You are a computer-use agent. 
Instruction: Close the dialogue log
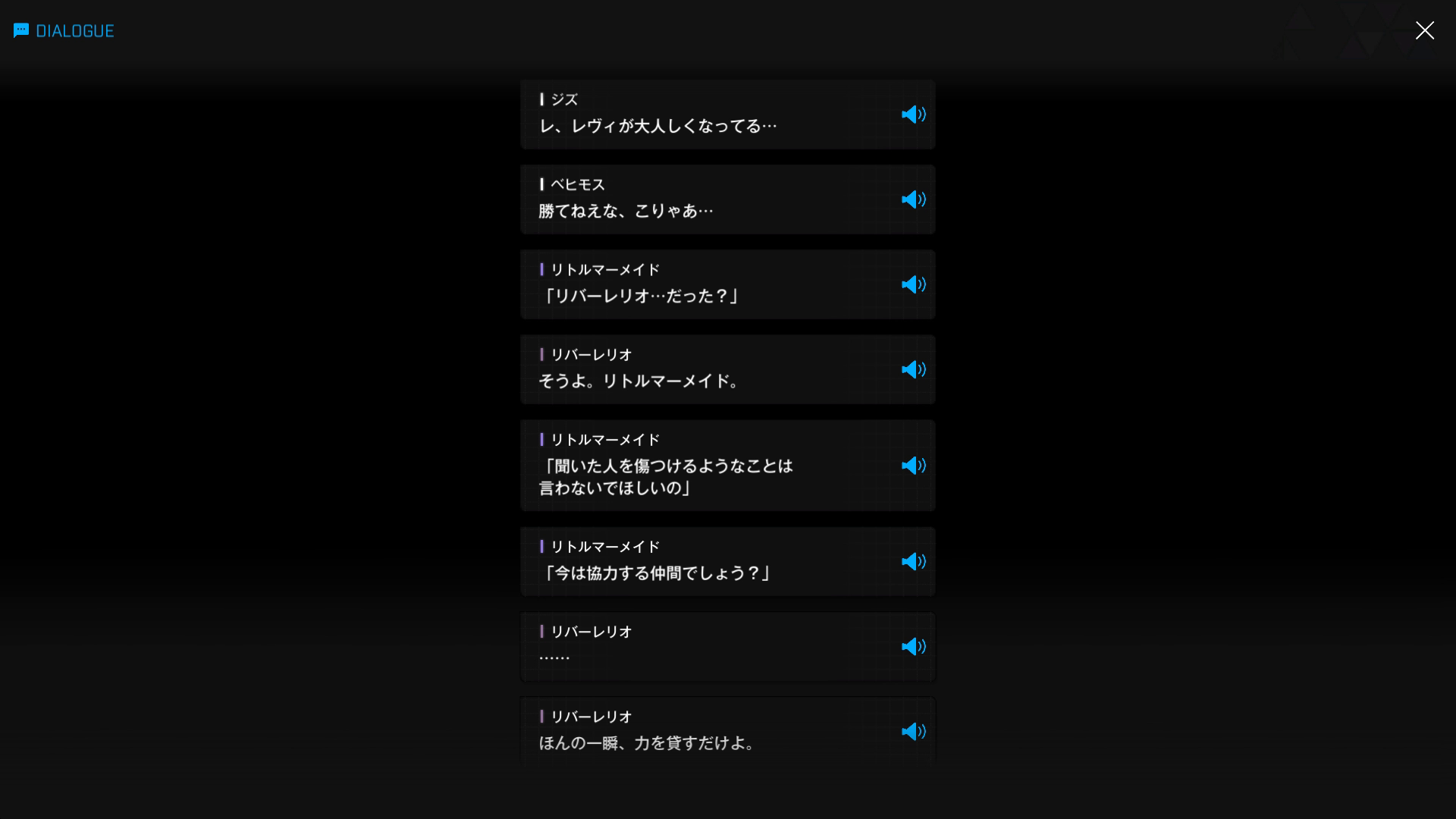[x=1424, y=30]
